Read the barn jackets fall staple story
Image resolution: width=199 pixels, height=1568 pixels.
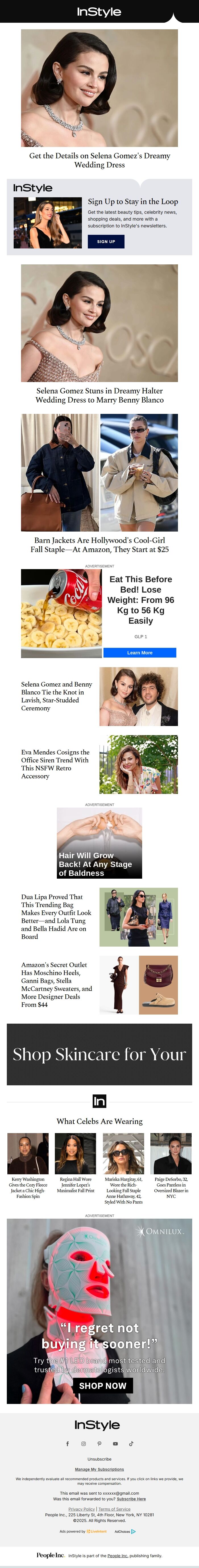99,544
